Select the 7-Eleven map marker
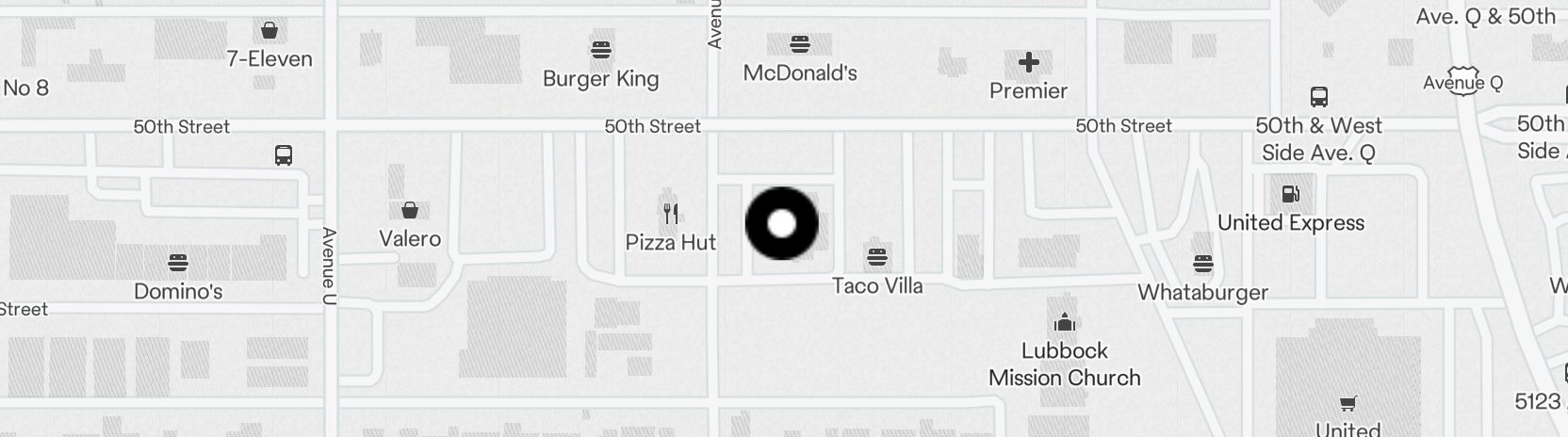The image size is (1568, 437). coord(269,31)
